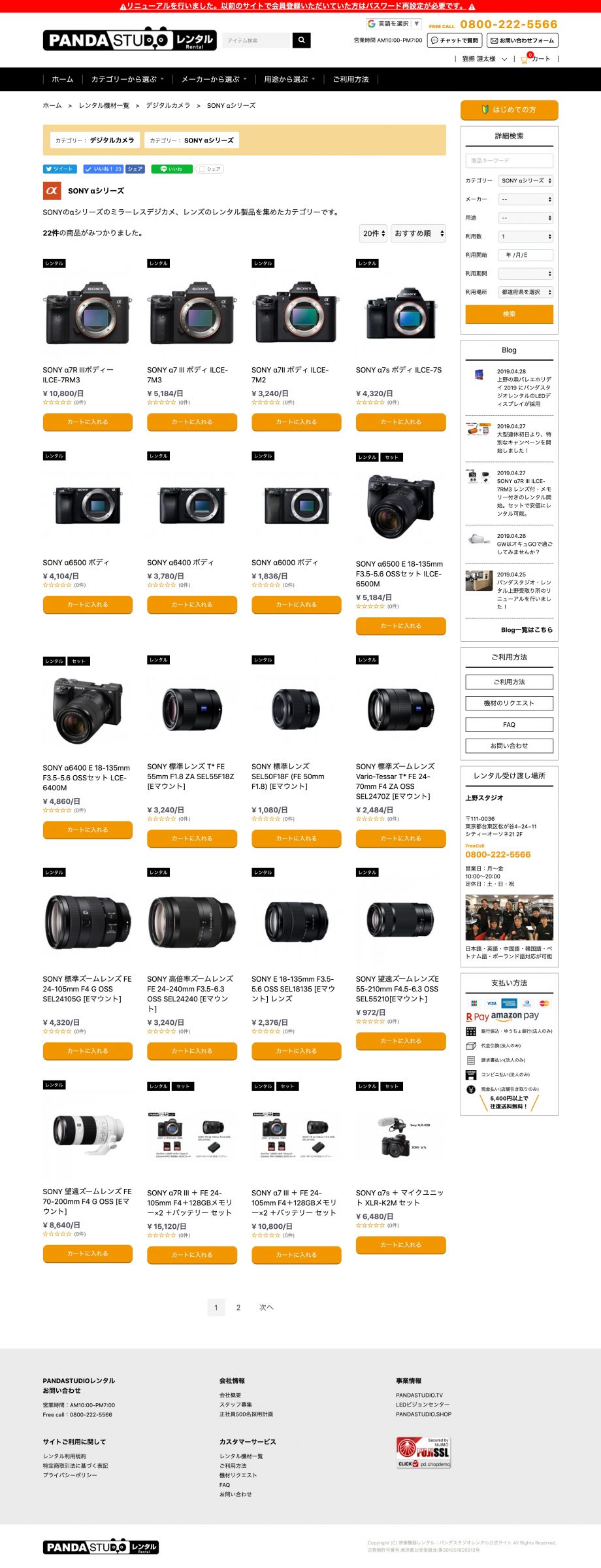Go to ご利用方法 in top navigation
The height and width of the screenshot is (1568, 601).
351,79
